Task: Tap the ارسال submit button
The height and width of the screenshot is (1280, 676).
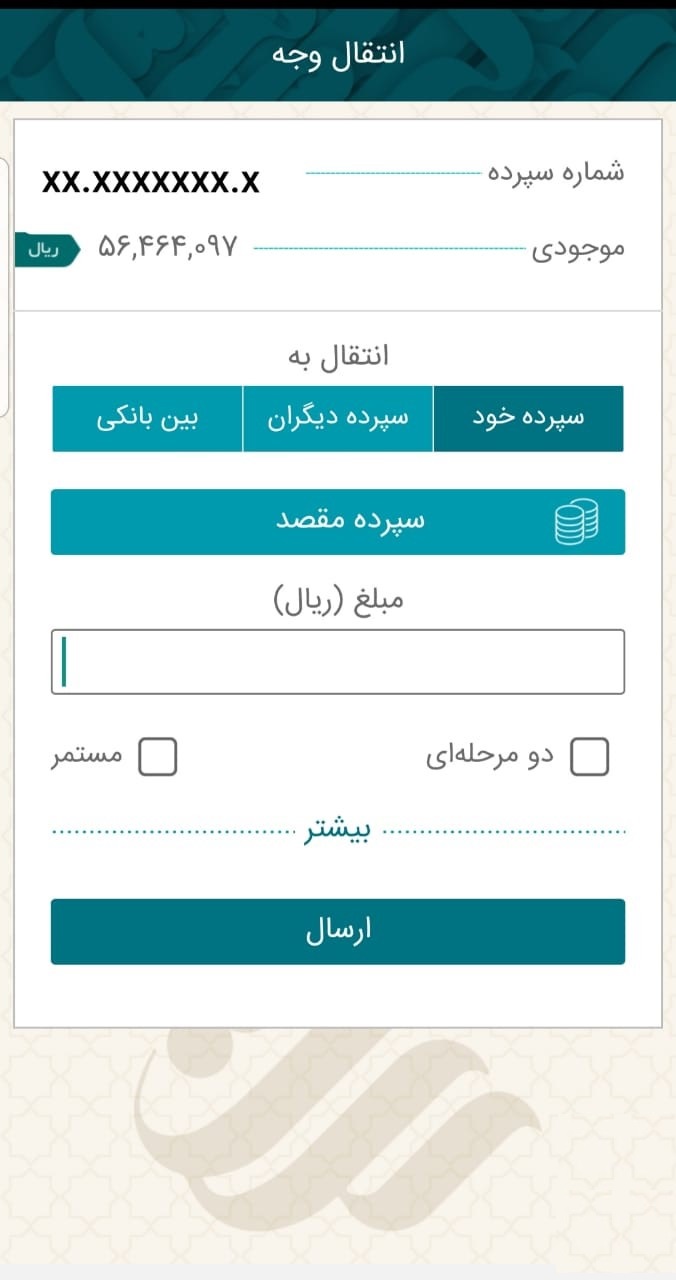Action: tap(338, 931)
